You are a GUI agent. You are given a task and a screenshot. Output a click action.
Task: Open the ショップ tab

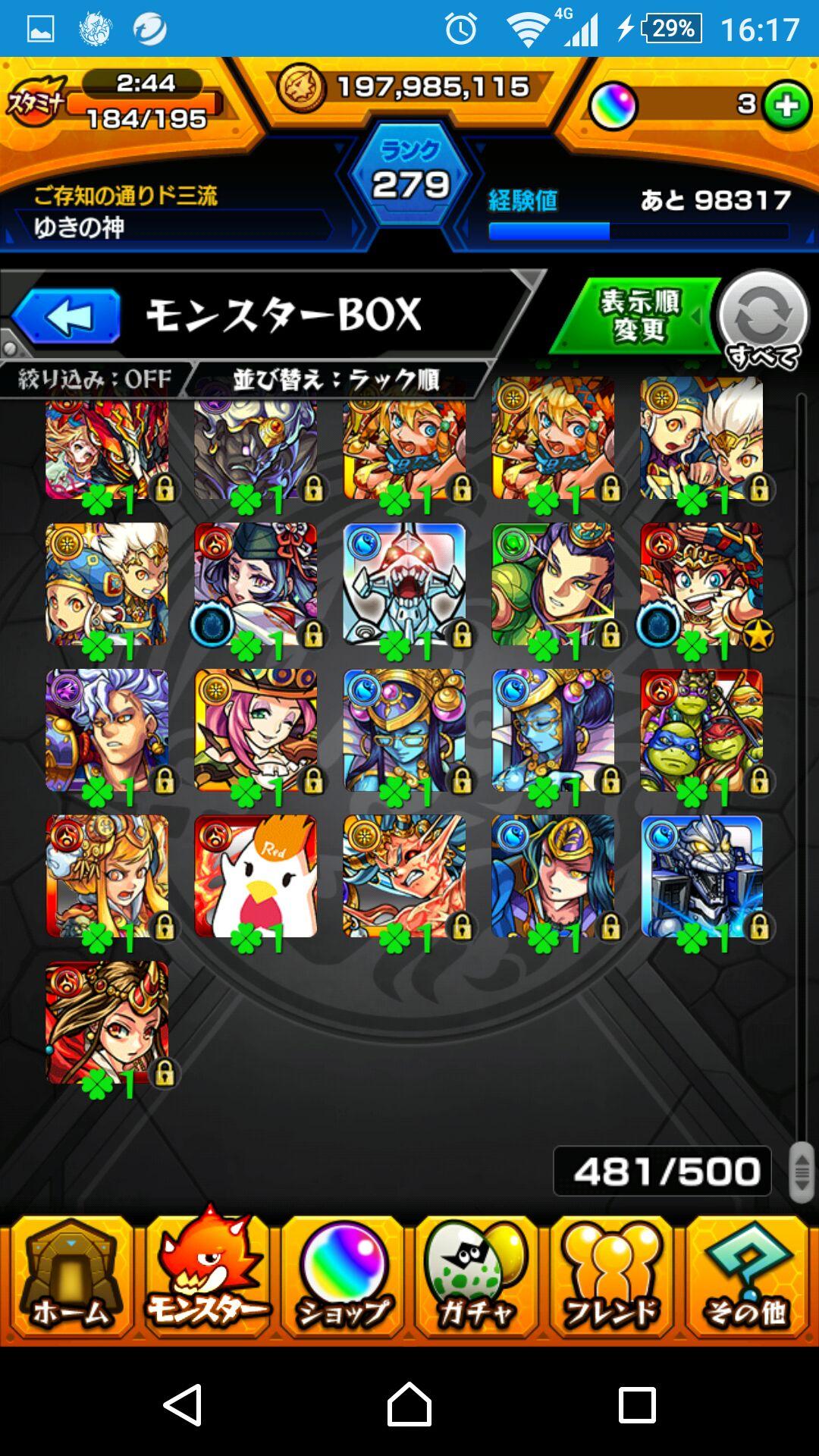[x=343, y=1279]
